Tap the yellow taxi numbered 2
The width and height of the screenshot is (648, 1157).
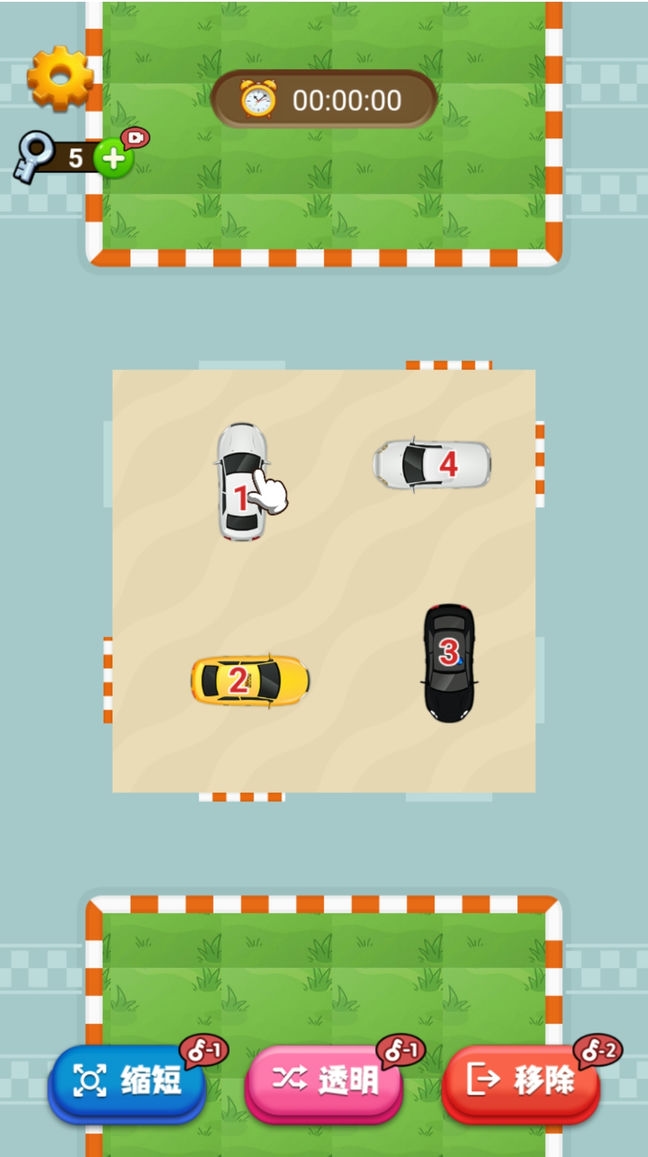coord(249,681)
